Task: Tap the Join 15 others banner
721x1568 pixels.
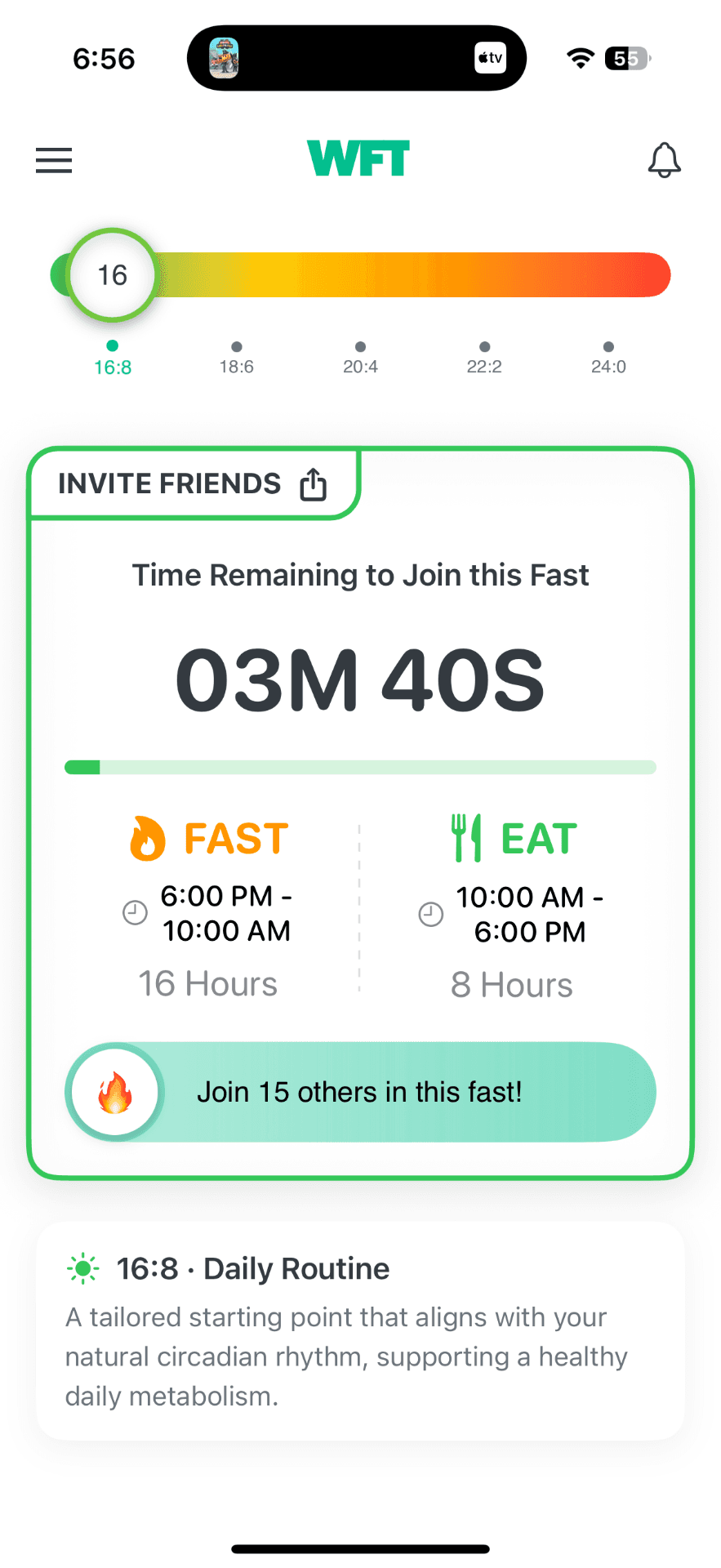Action: (x=359, y=1092)
